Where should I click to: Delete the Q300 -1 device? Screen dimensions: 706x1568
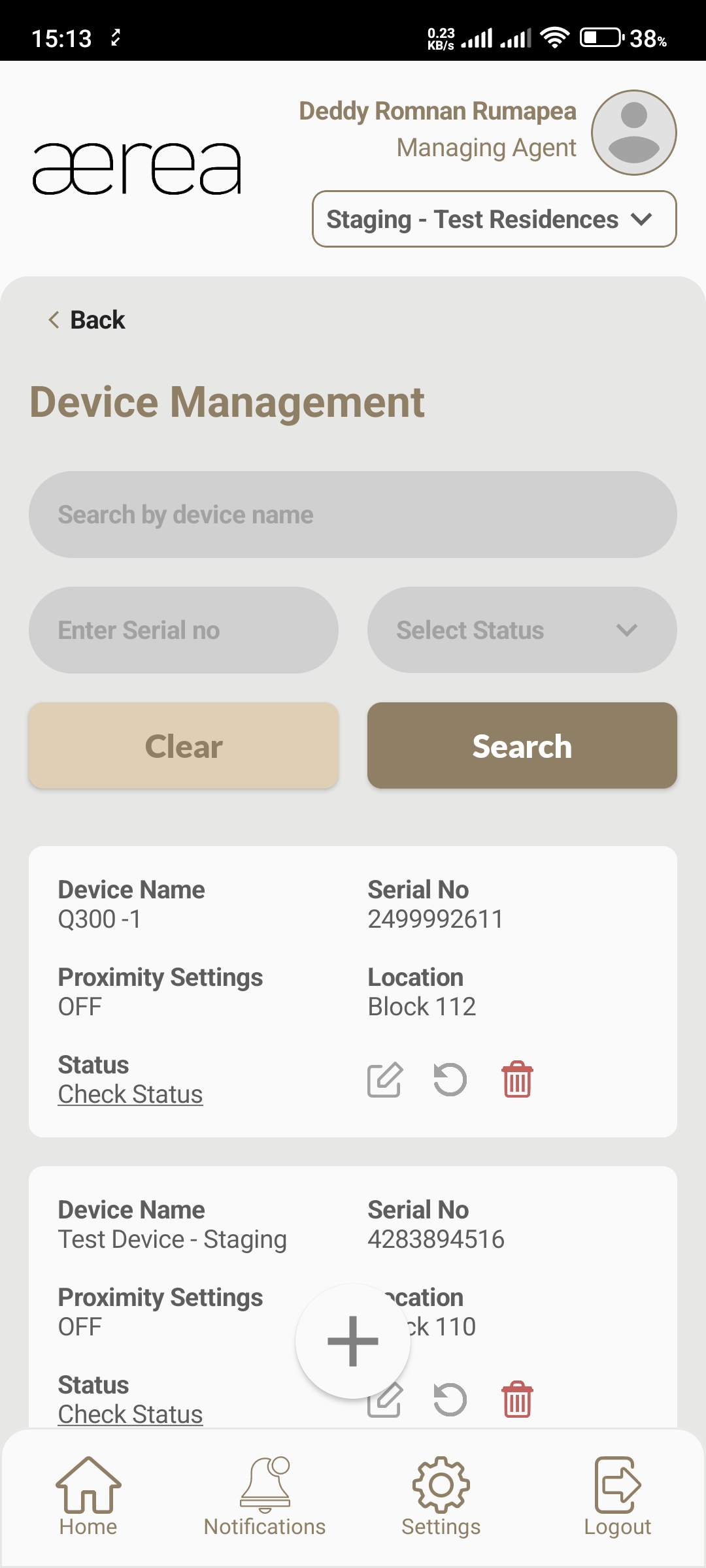point(517,1080)
